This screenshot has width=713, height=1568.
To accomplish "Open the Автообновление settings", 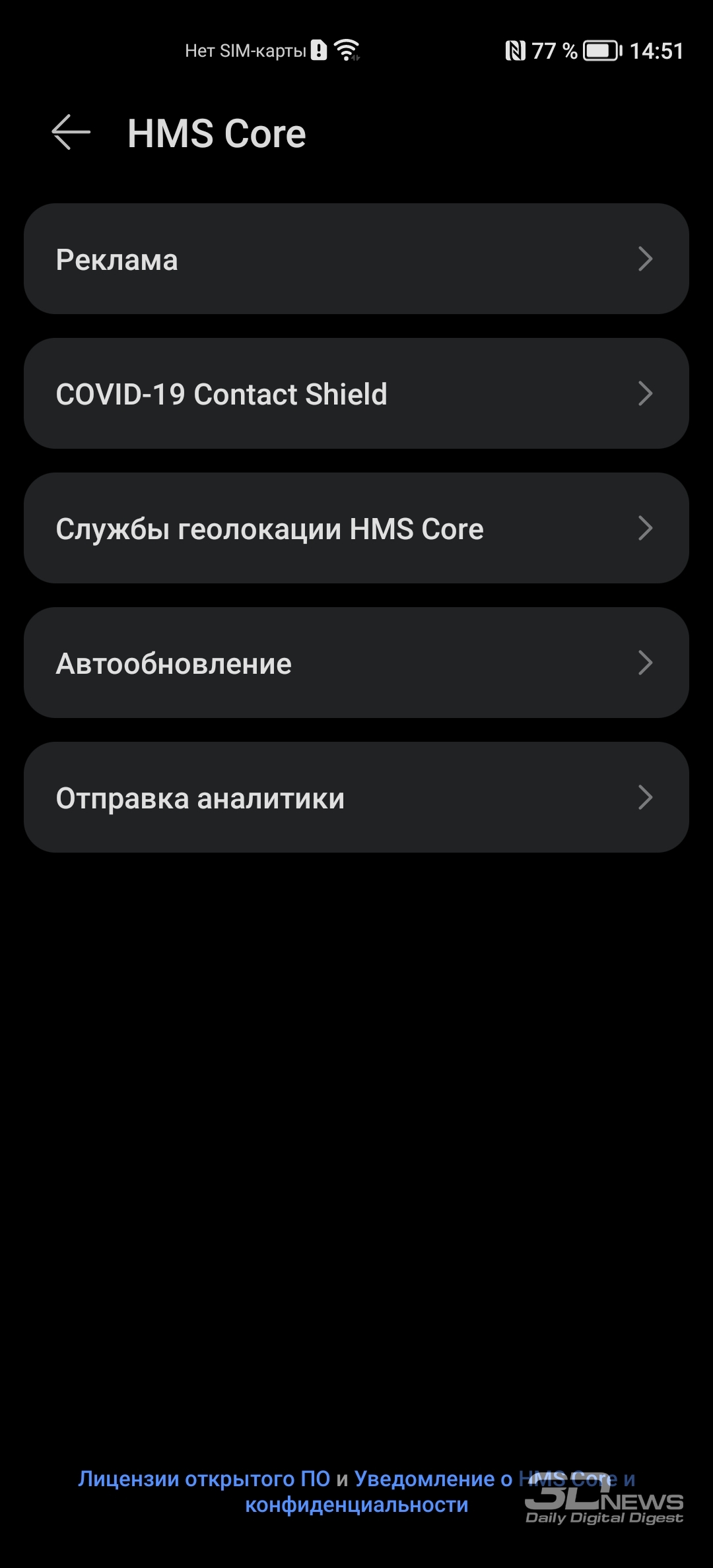I will click(356, 663).
